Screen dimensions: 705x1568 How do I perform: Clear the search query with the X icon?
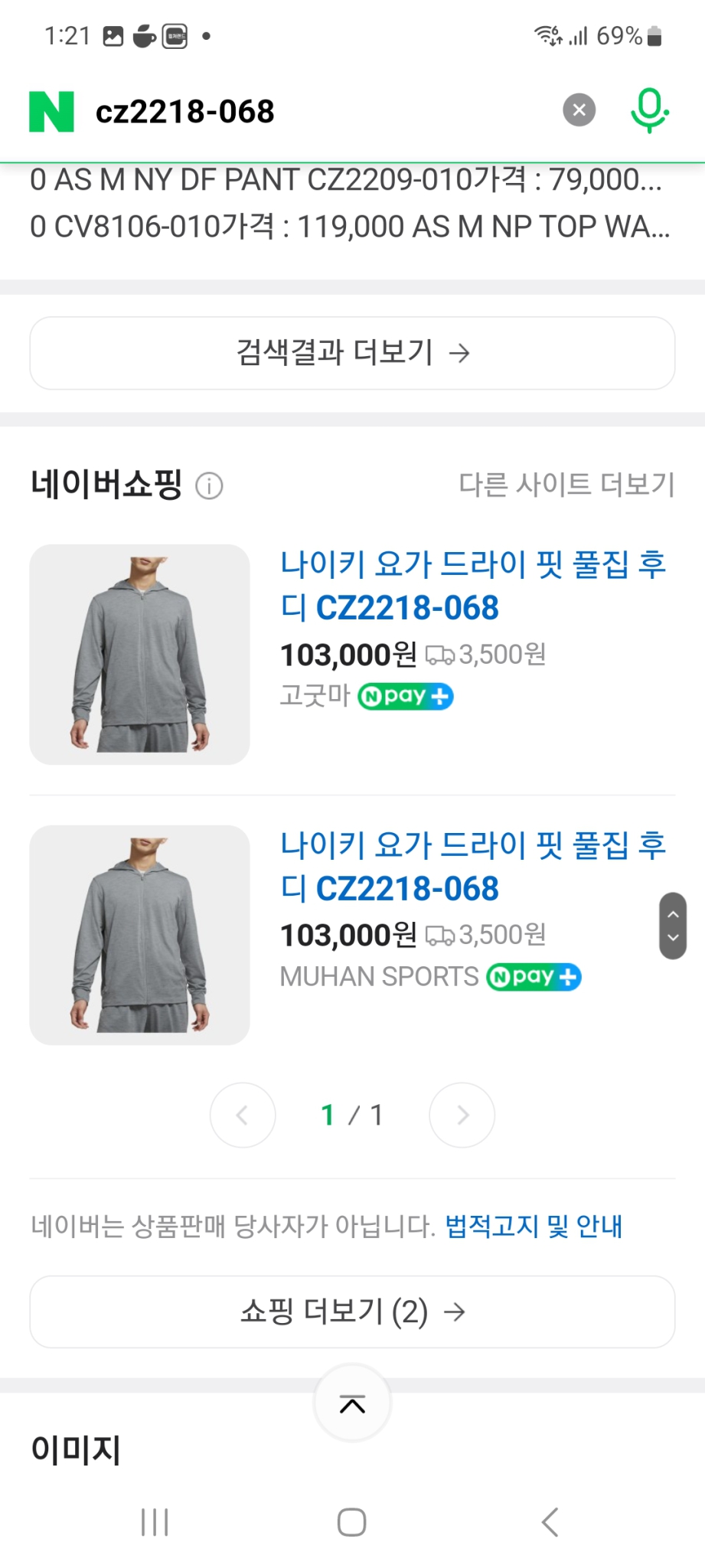579,109
